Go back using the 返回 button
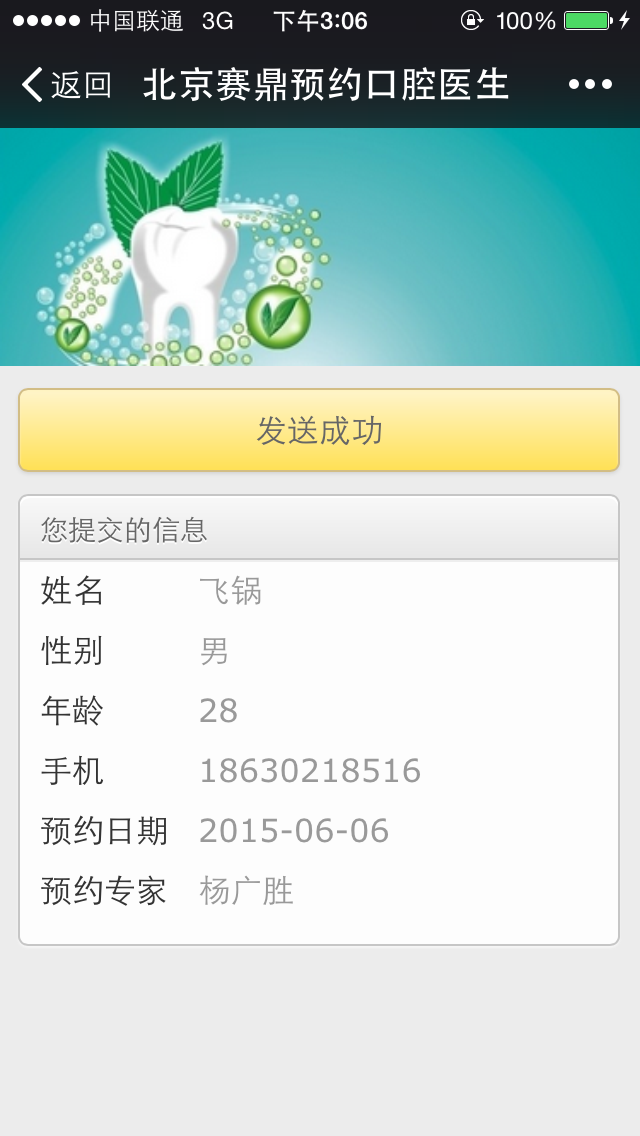This screenshot has width=640, height=1136. click(x=66, y=85)
